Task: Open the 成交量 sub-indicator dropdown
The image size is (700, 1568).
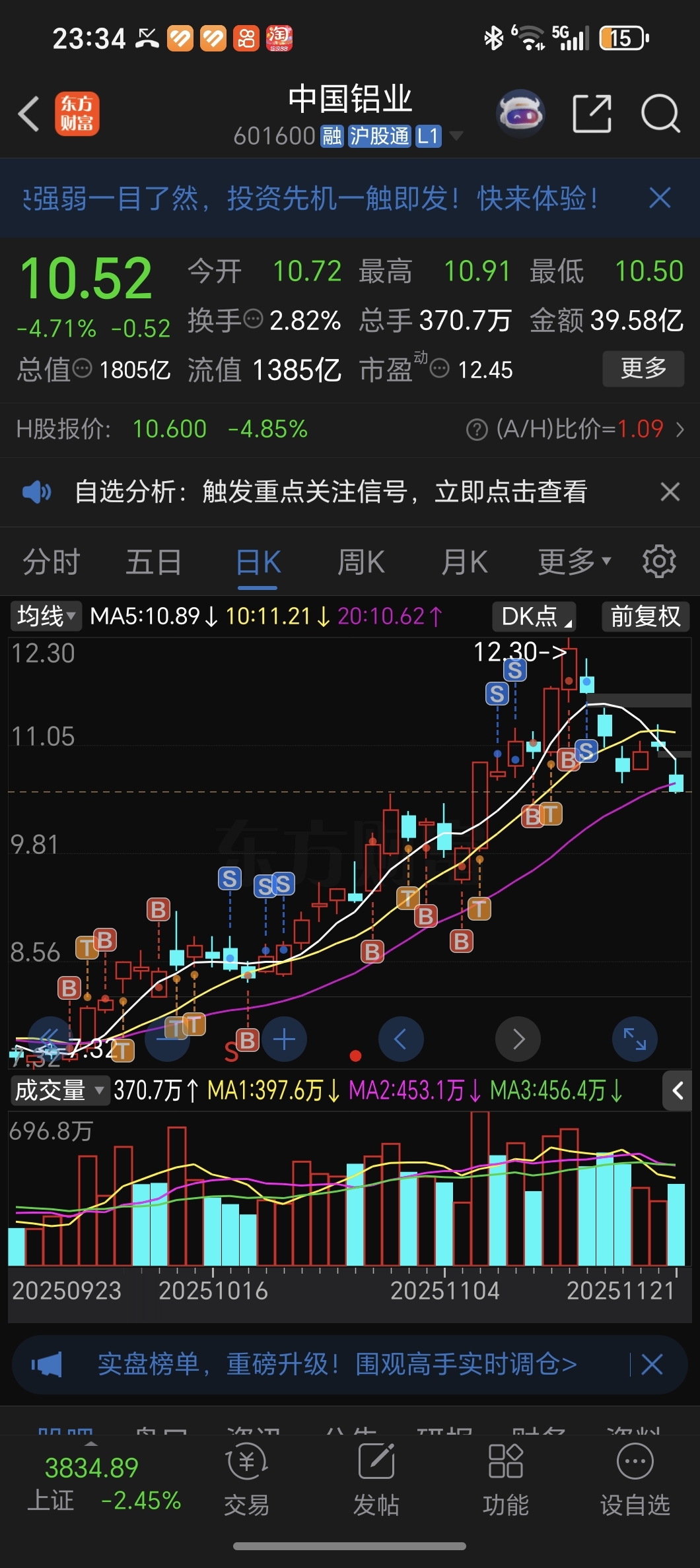Action: point(59,1090)
